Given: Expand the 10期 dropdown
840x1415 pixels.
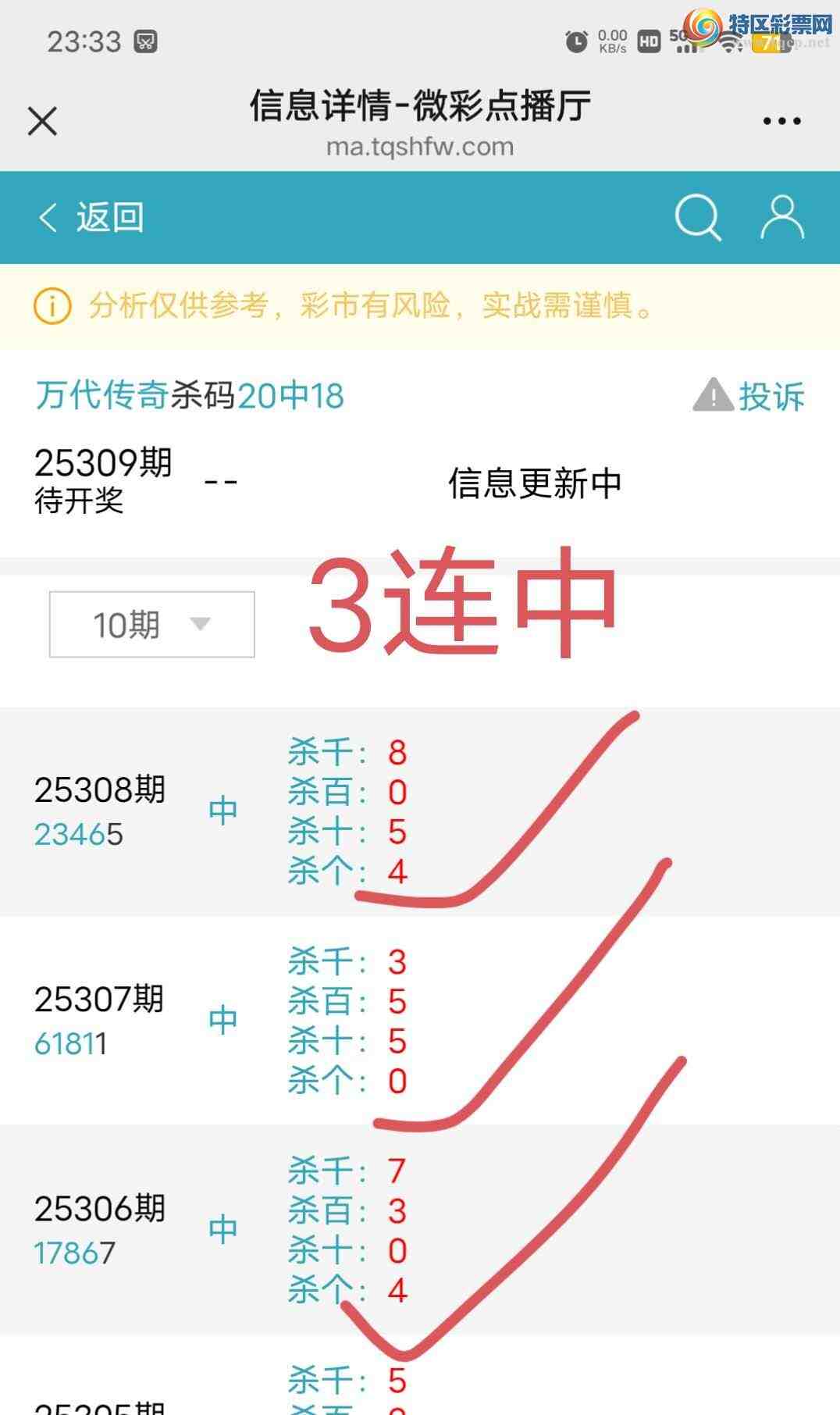Looking at the screenshot, I should click(152, 624).
